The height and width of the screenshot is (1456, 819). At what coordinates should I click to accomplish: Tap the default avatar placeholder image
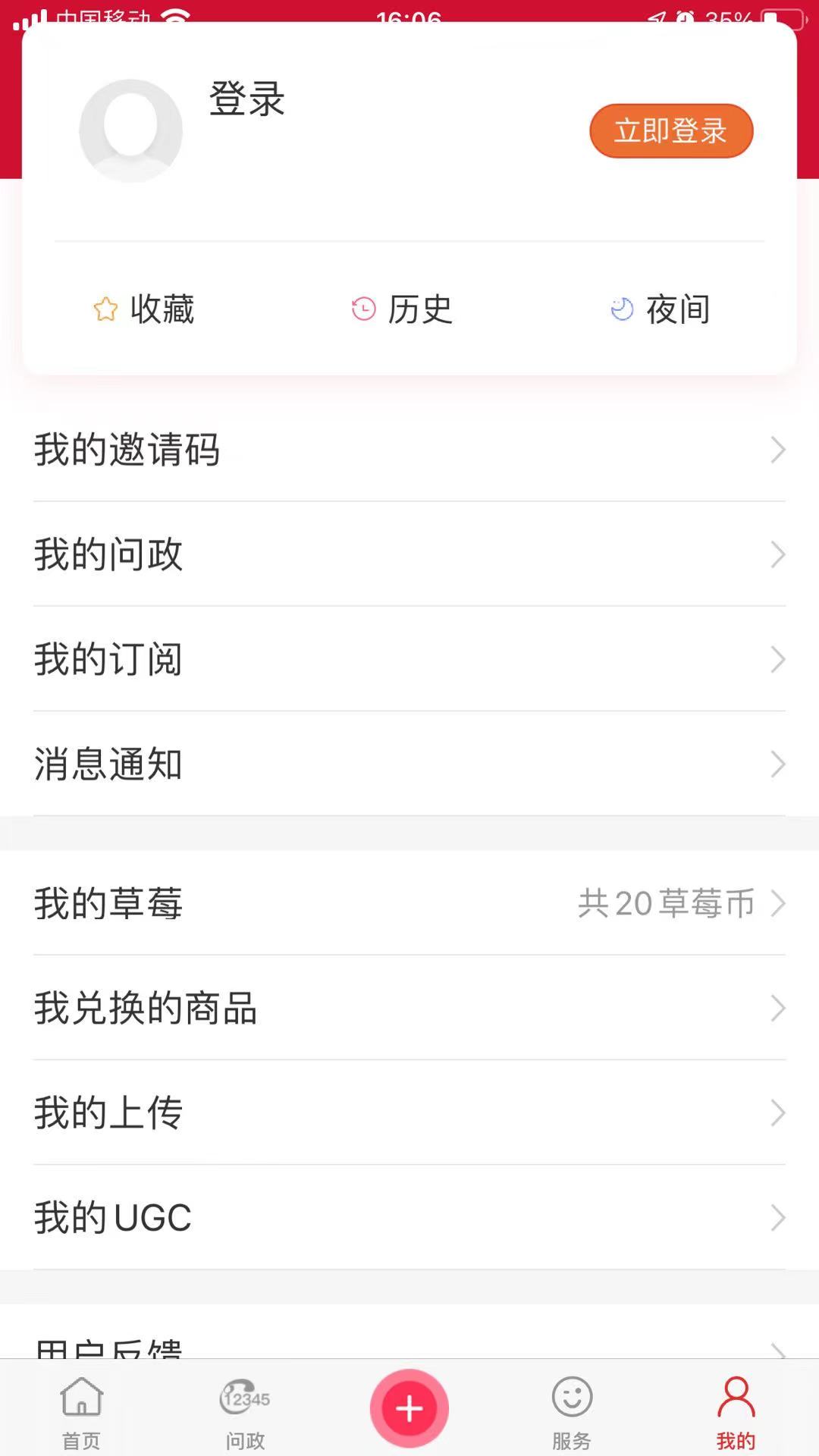[x=130, y=130]
